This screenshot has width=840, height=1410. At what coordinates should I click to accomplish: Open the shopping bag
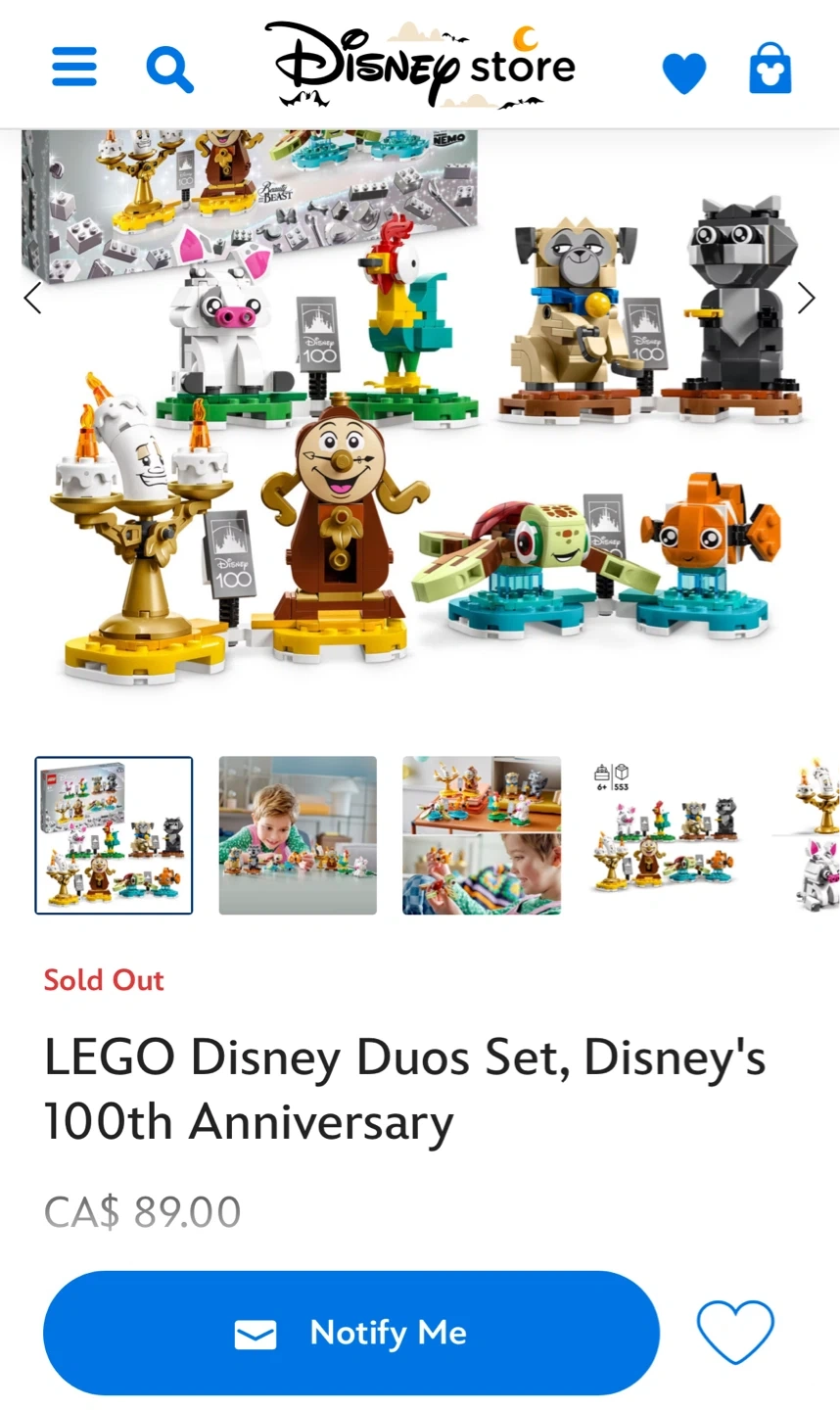tap(770, 69)
